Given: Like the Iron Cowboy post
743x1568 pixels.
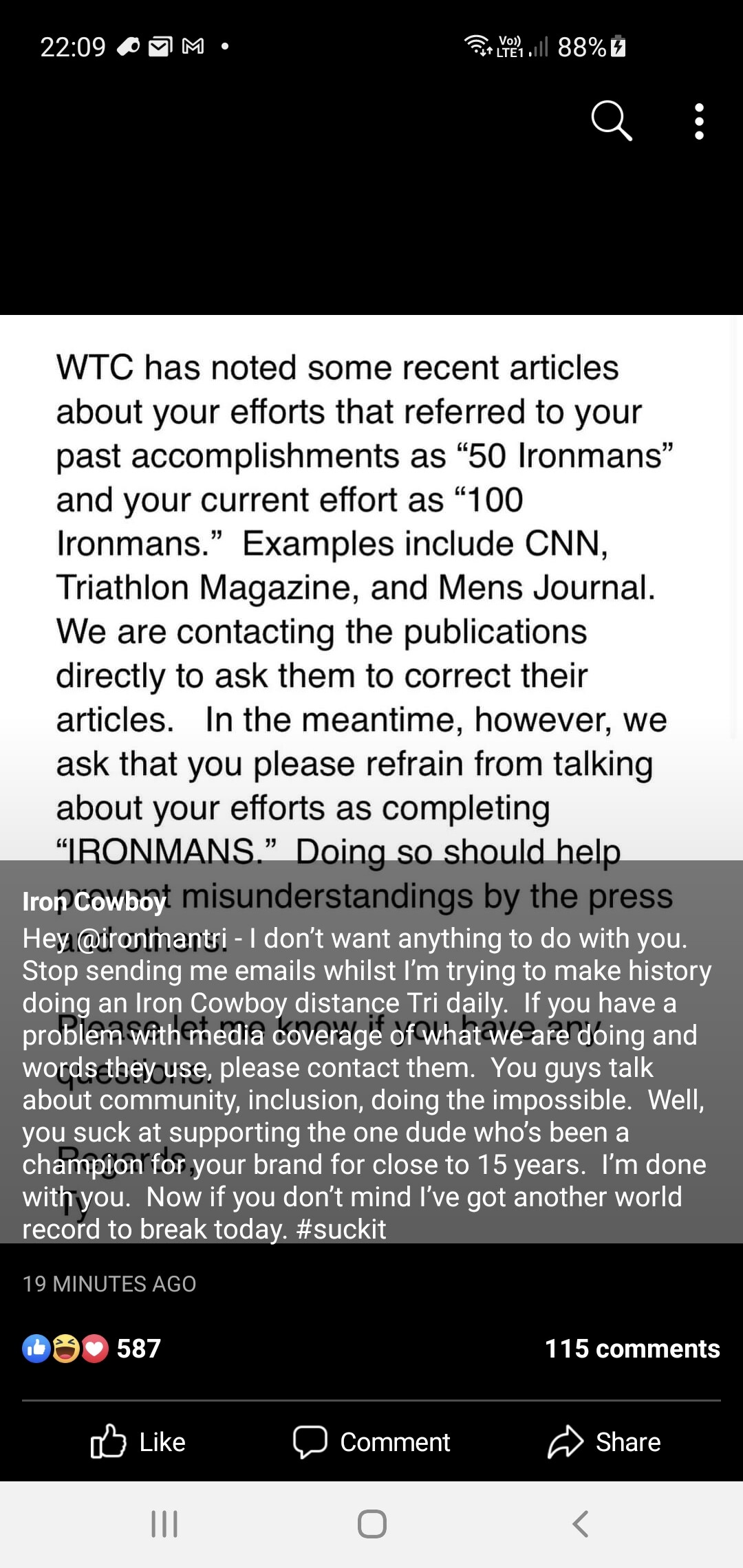Looking at the screenshot, I should tap(138, 1442).
